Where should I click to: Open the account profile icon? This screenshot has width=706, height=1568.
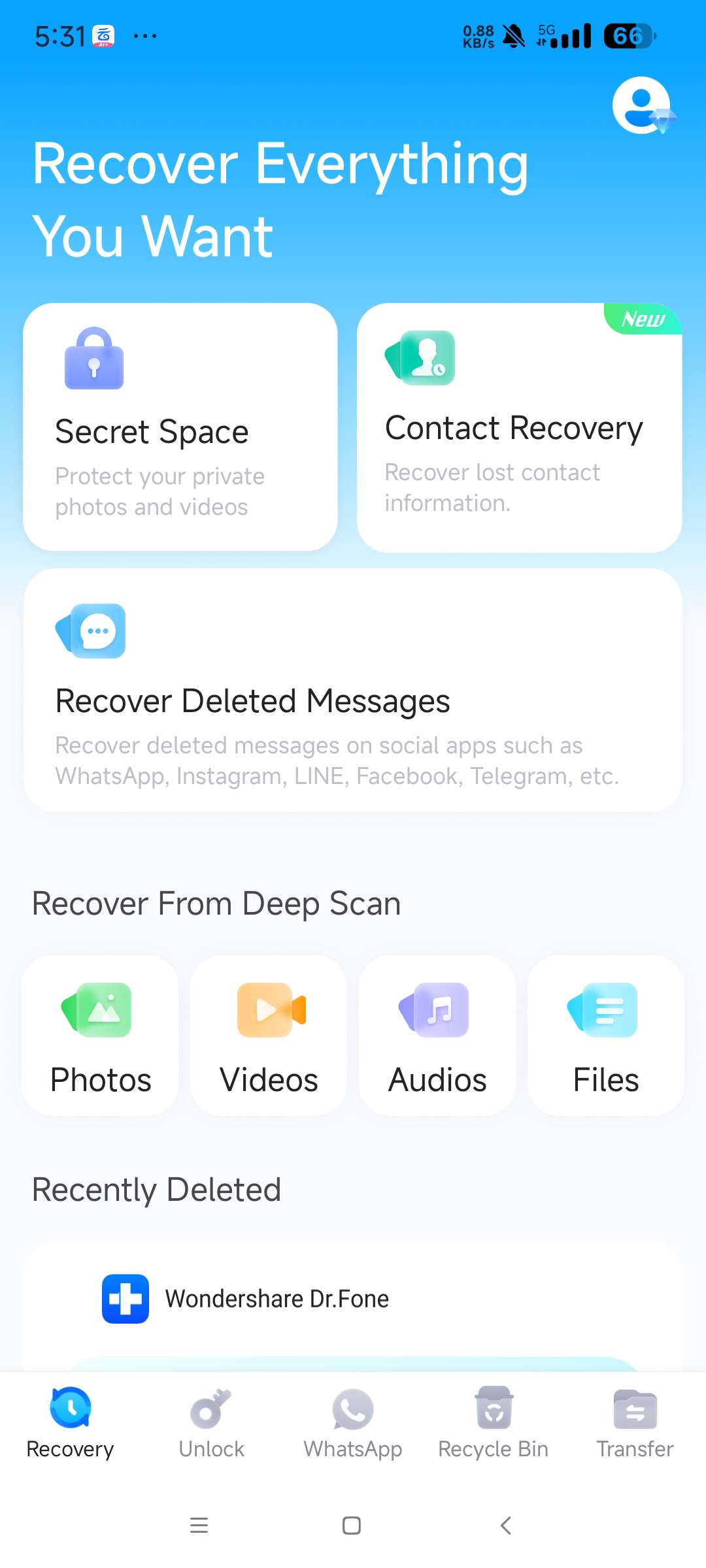tap(642, 105)
